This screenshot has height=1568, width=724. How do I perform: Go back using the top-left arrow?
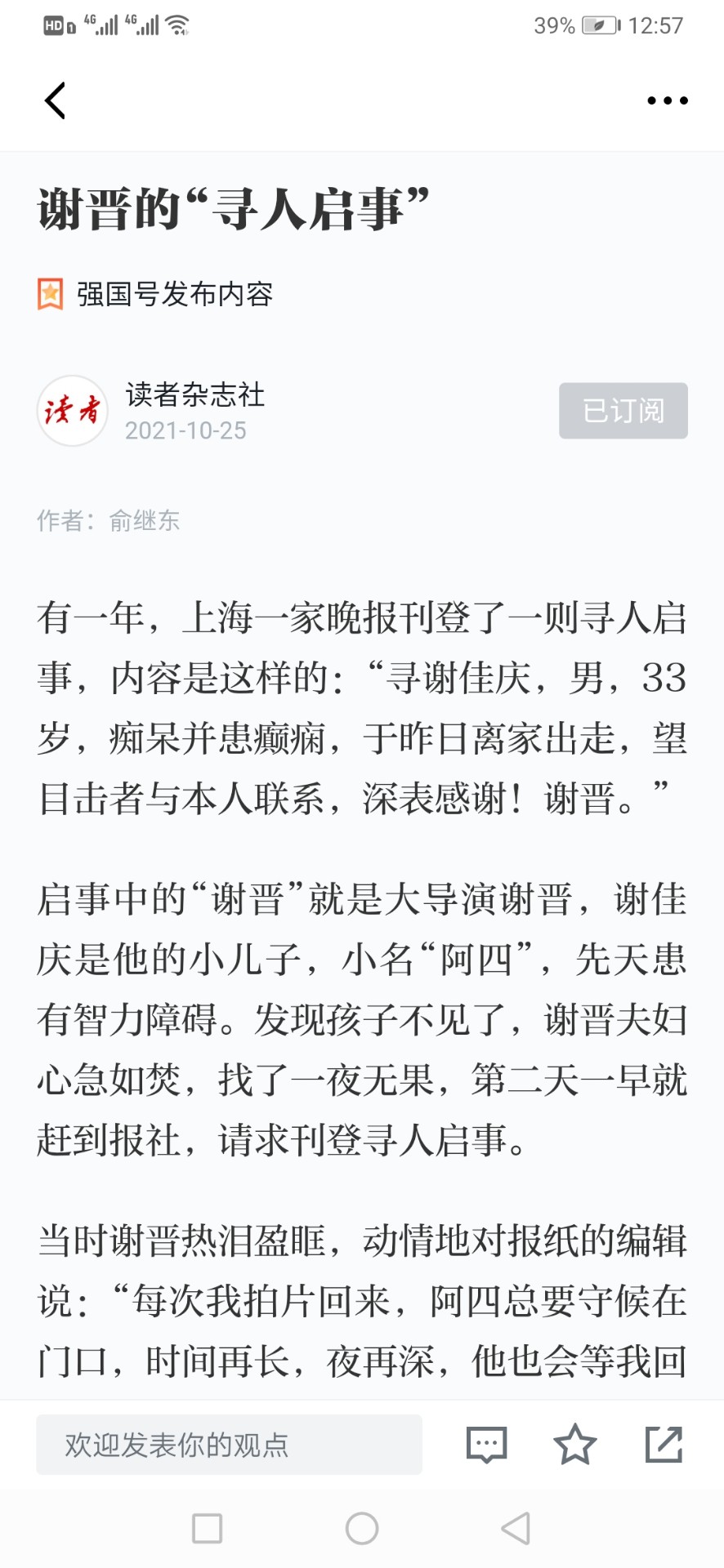pos(55,101)
